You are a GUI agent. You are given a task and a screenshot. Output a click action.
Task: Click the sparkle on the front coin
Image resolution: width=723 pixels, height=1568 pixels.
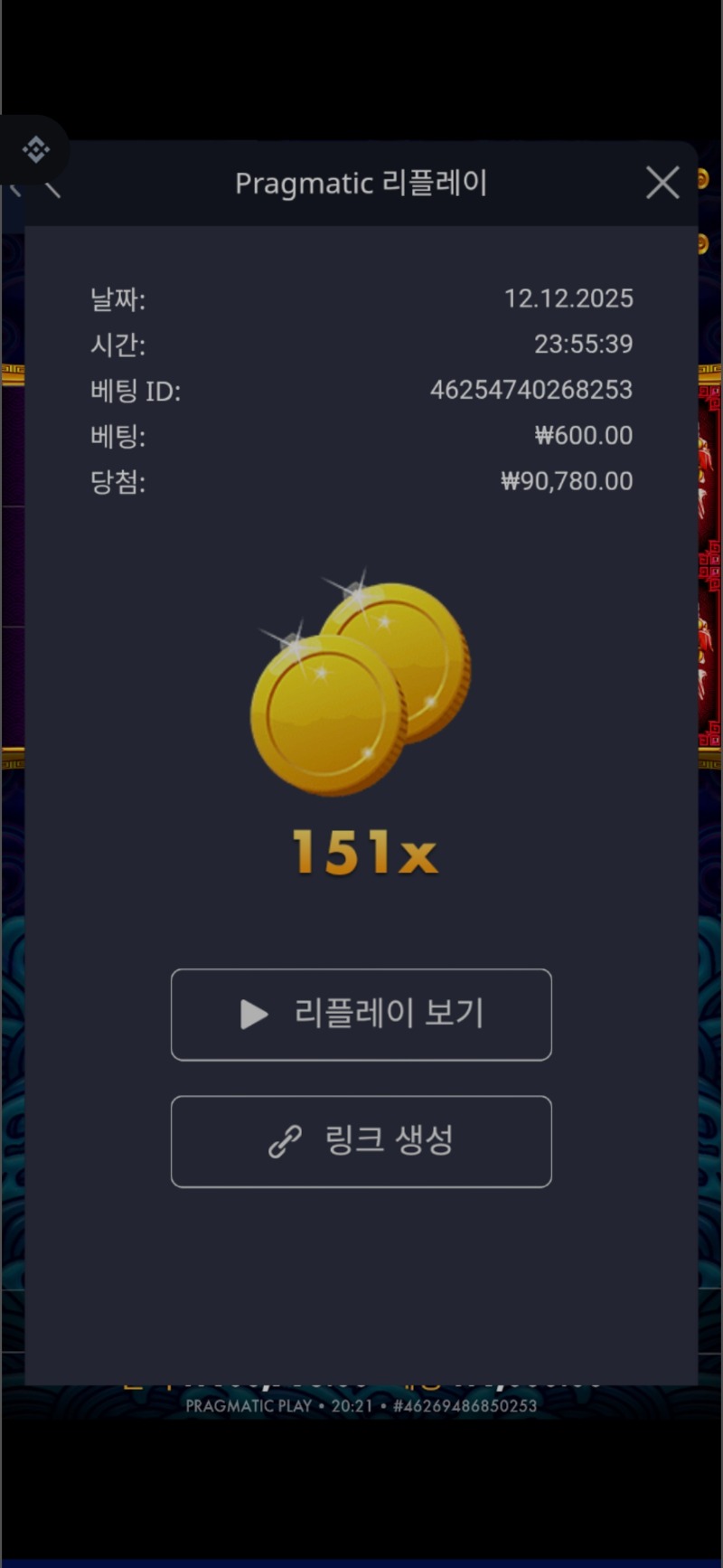pos(323,674)
